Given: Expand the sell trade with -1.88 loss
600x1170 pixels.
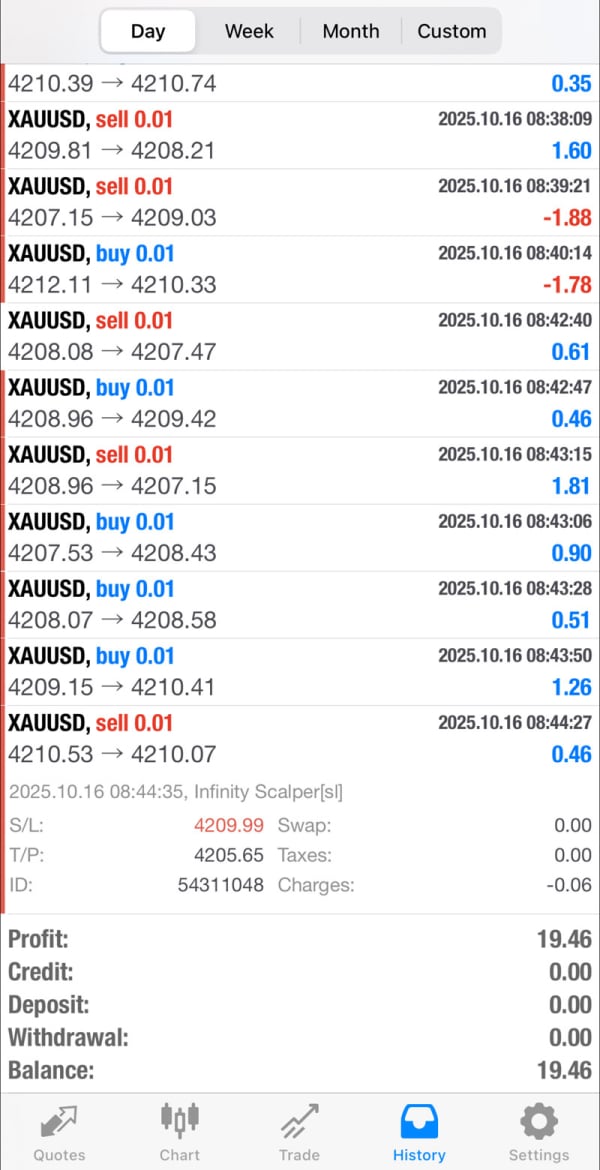Looking at the screenshot, I should 300,202.
